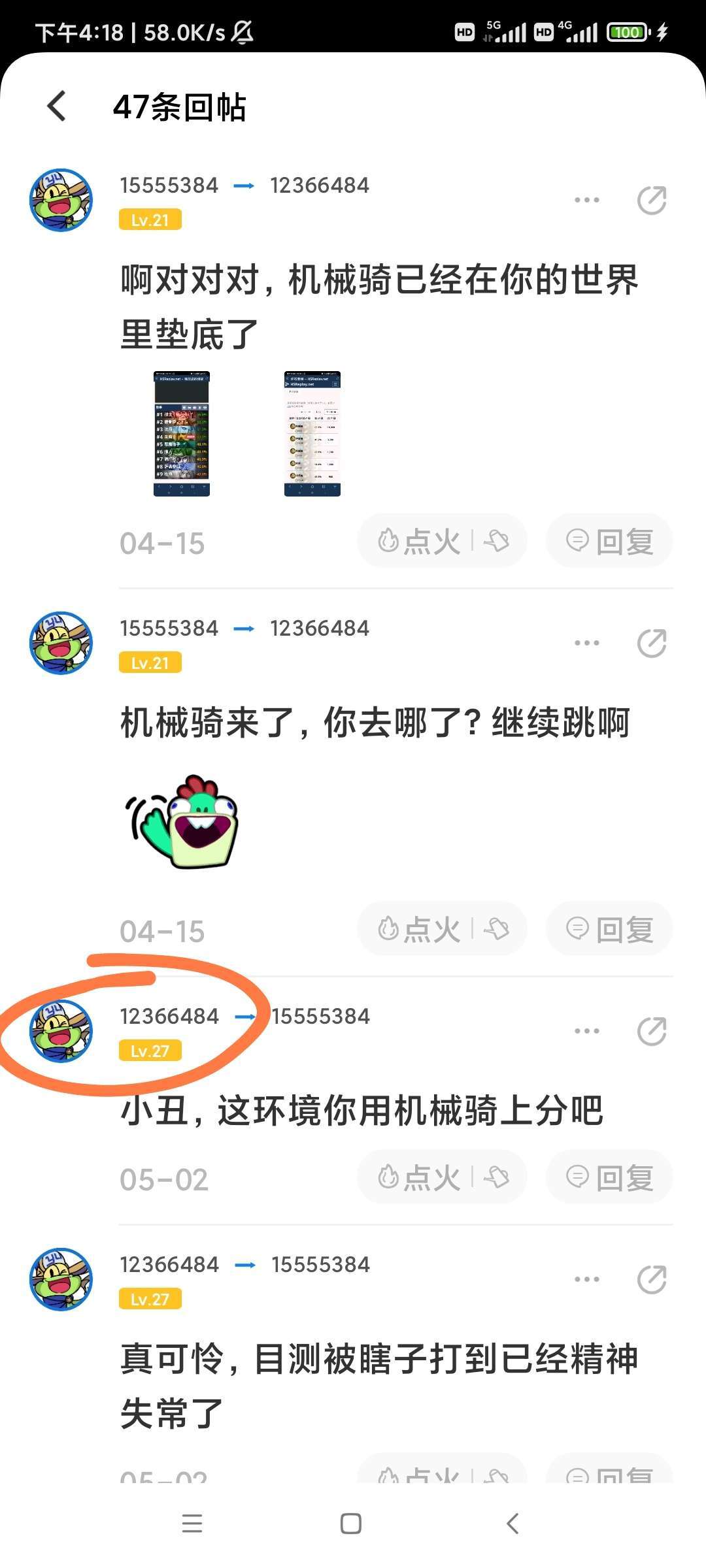Viewport: 706px width, 1568px height.
Task: Open the avatar of the 啊对对对 commenter
Action: pyautogui.click(x=61, y=200)
